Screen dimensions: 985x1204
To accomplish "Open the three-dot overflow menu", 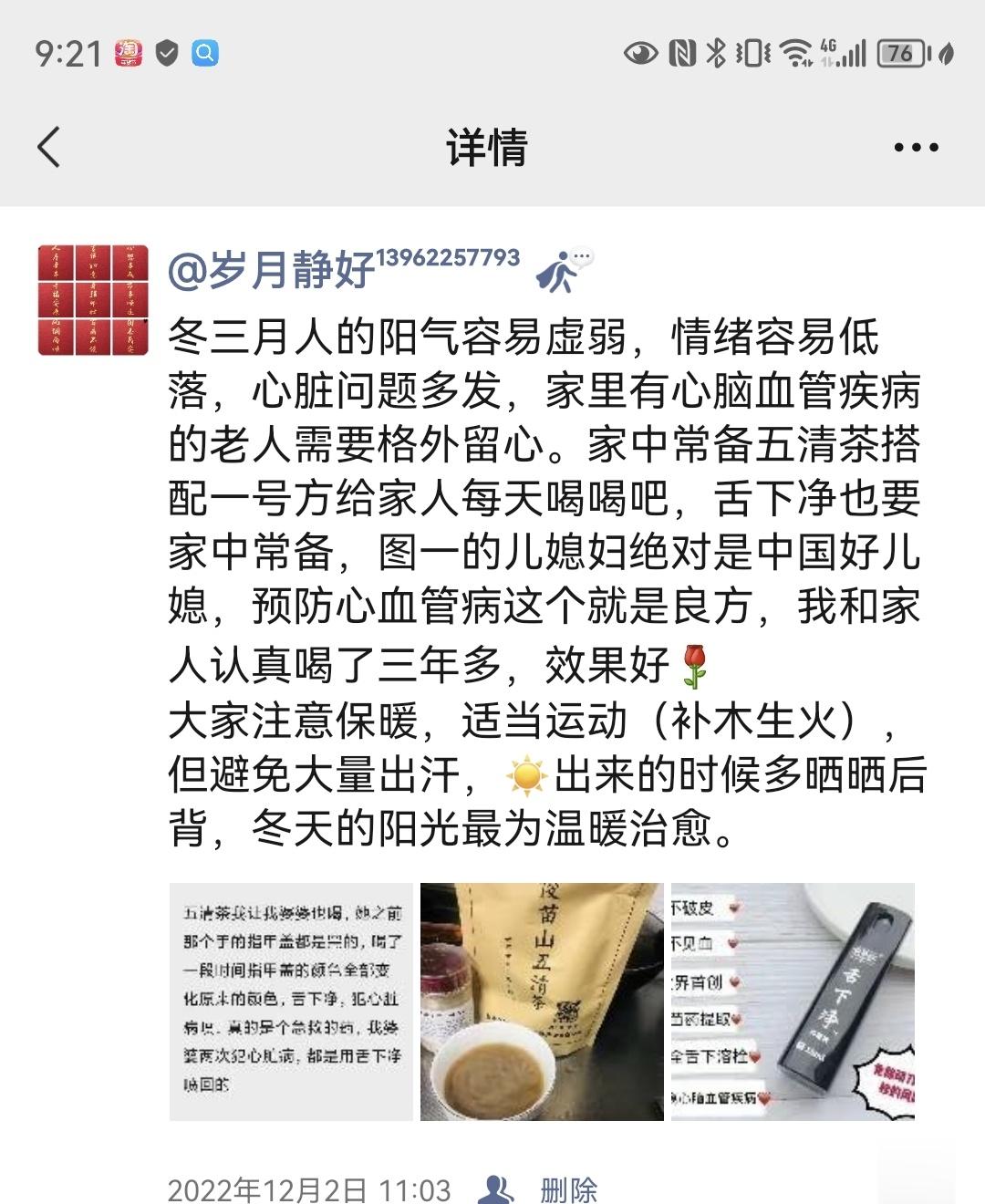I will tap(916, 147).
